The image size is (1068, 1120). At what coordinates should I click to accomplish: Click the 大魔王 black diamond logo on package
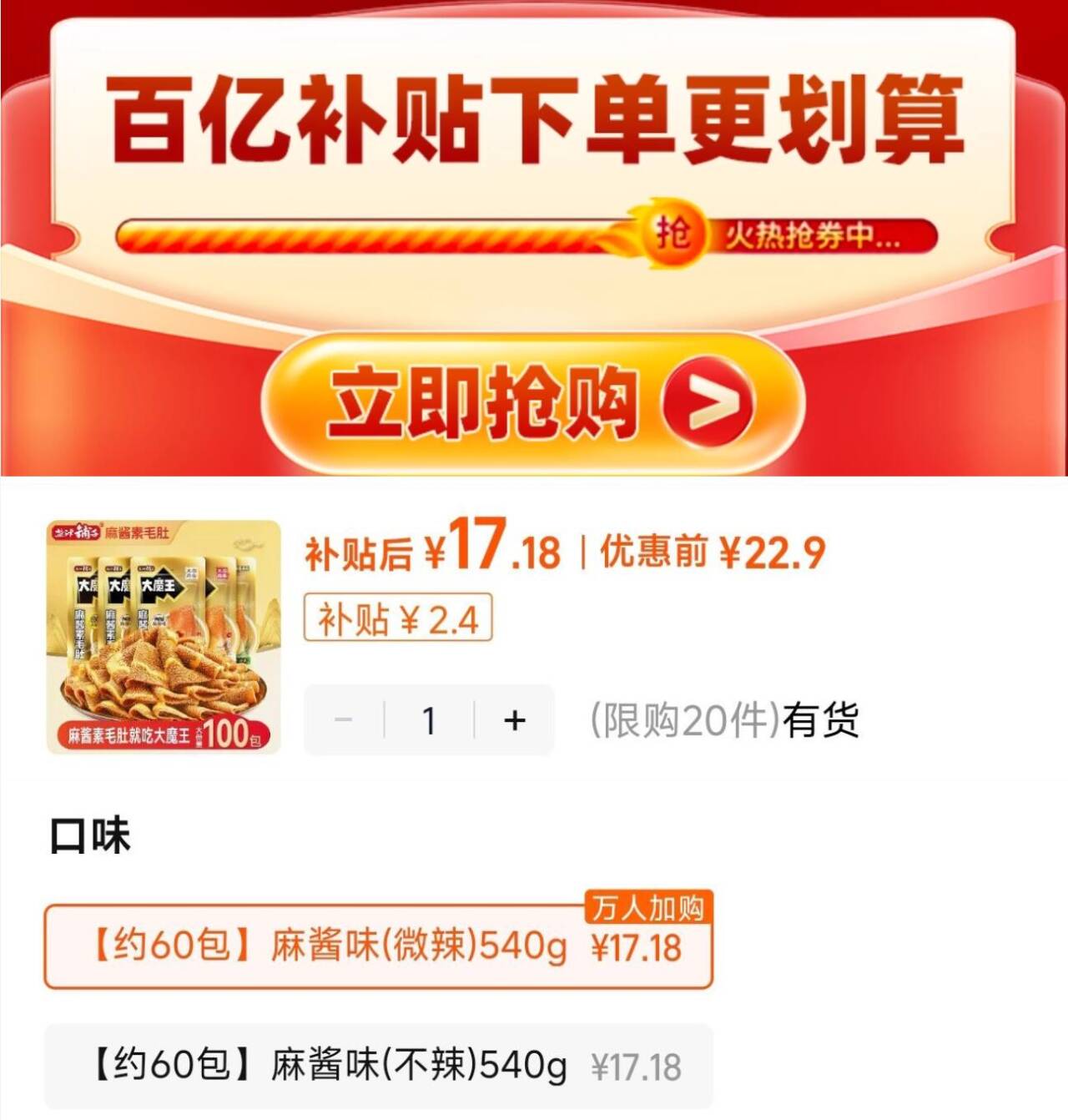click(163, 586)
